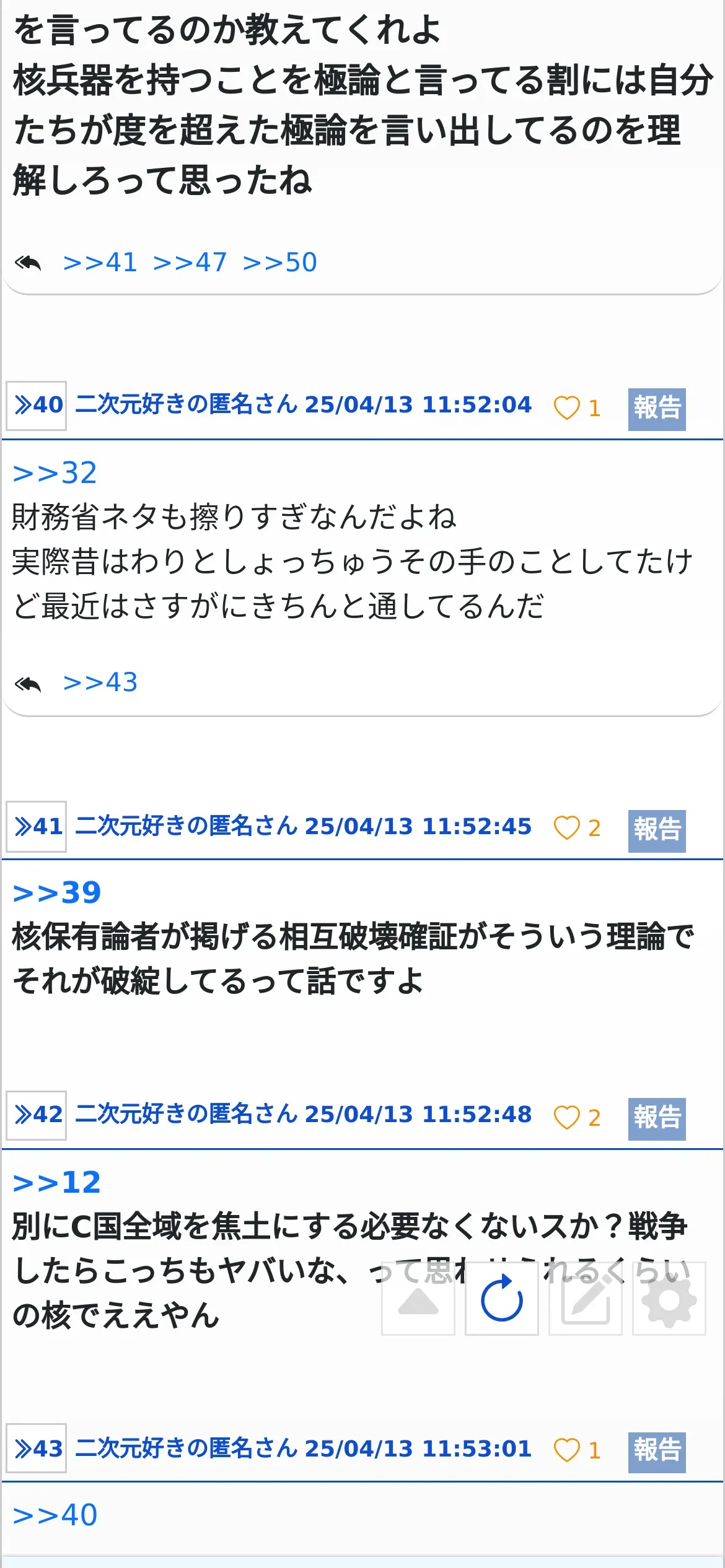
Task: Follow the >>12 anchor in post 42
Action: tap(56, 1182)
